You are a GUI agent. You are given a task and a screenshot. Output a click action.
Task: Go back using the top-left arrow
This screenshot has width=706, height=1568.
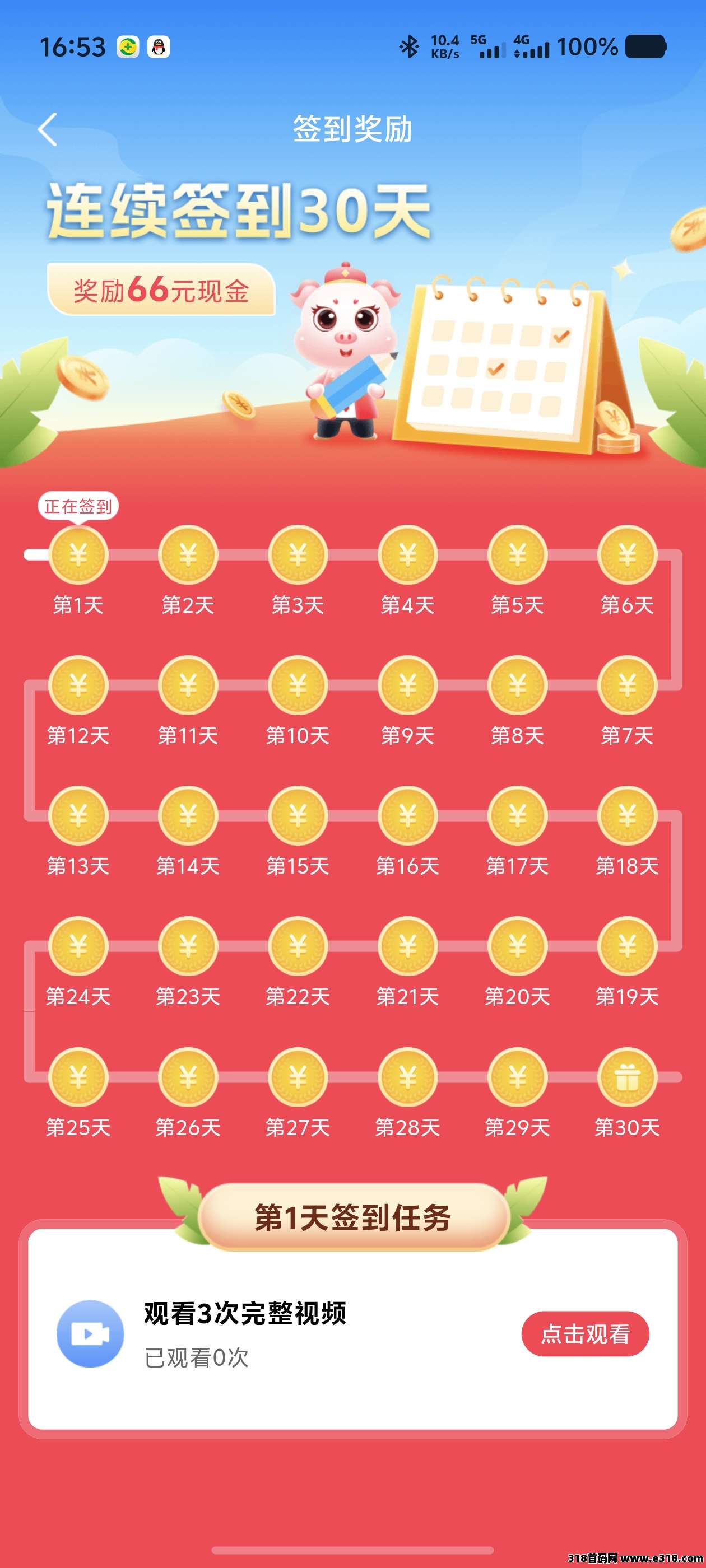(x=48, y=129)
